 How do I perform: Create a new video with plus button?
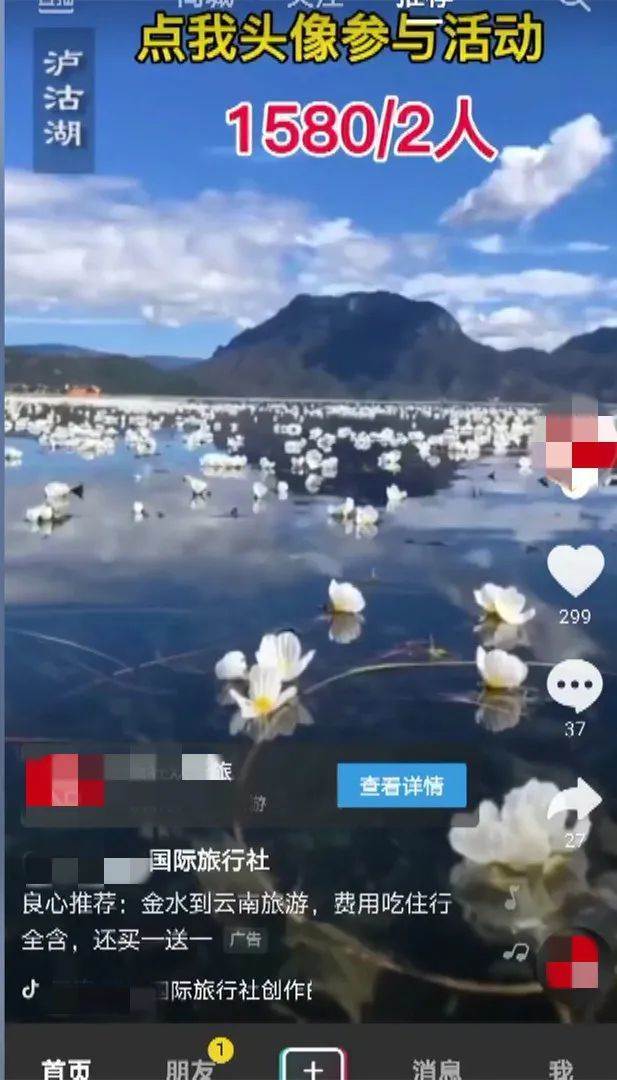click(313, 1067)
